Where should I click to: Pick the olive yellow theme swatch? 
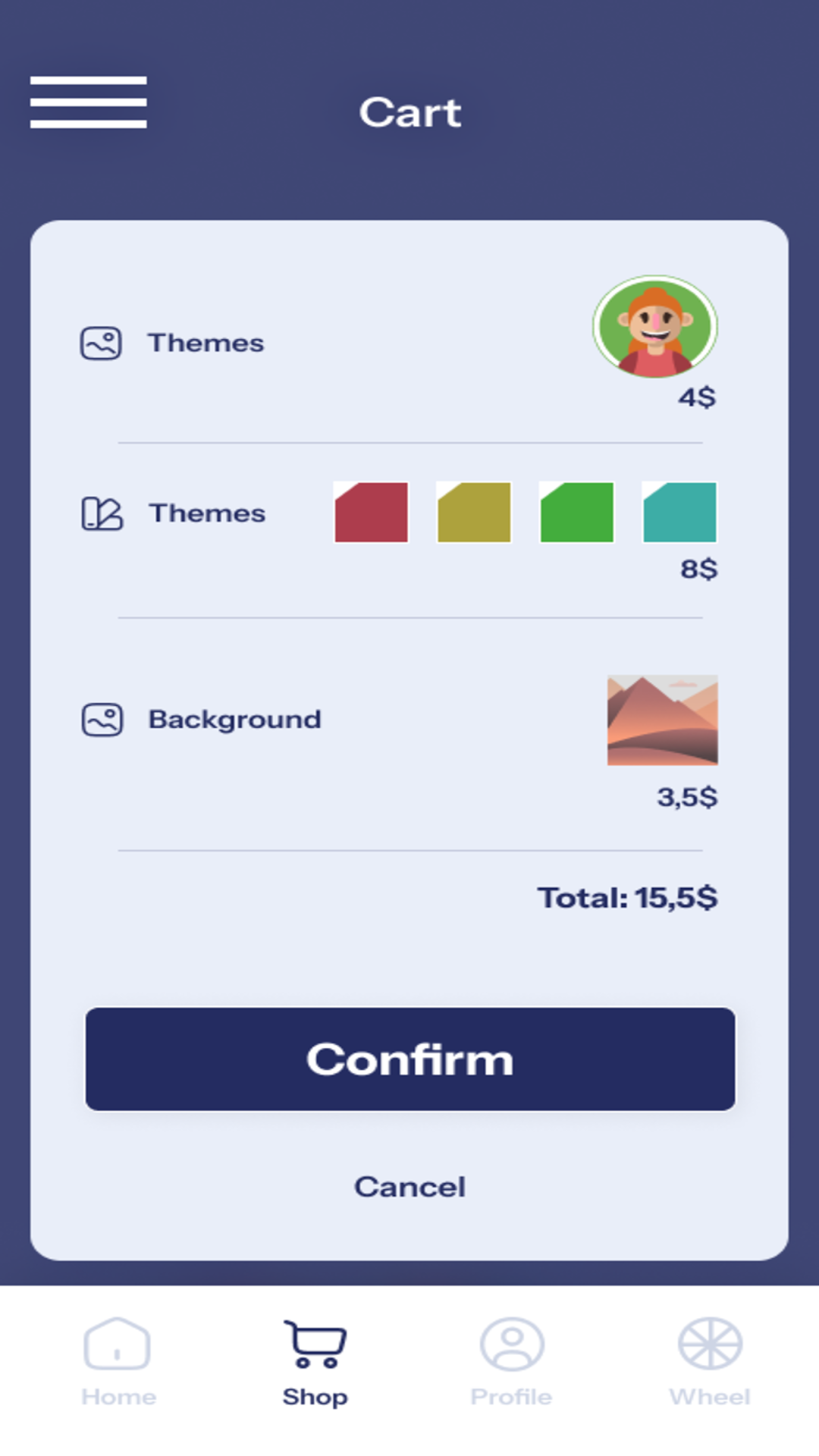point(474,513)
